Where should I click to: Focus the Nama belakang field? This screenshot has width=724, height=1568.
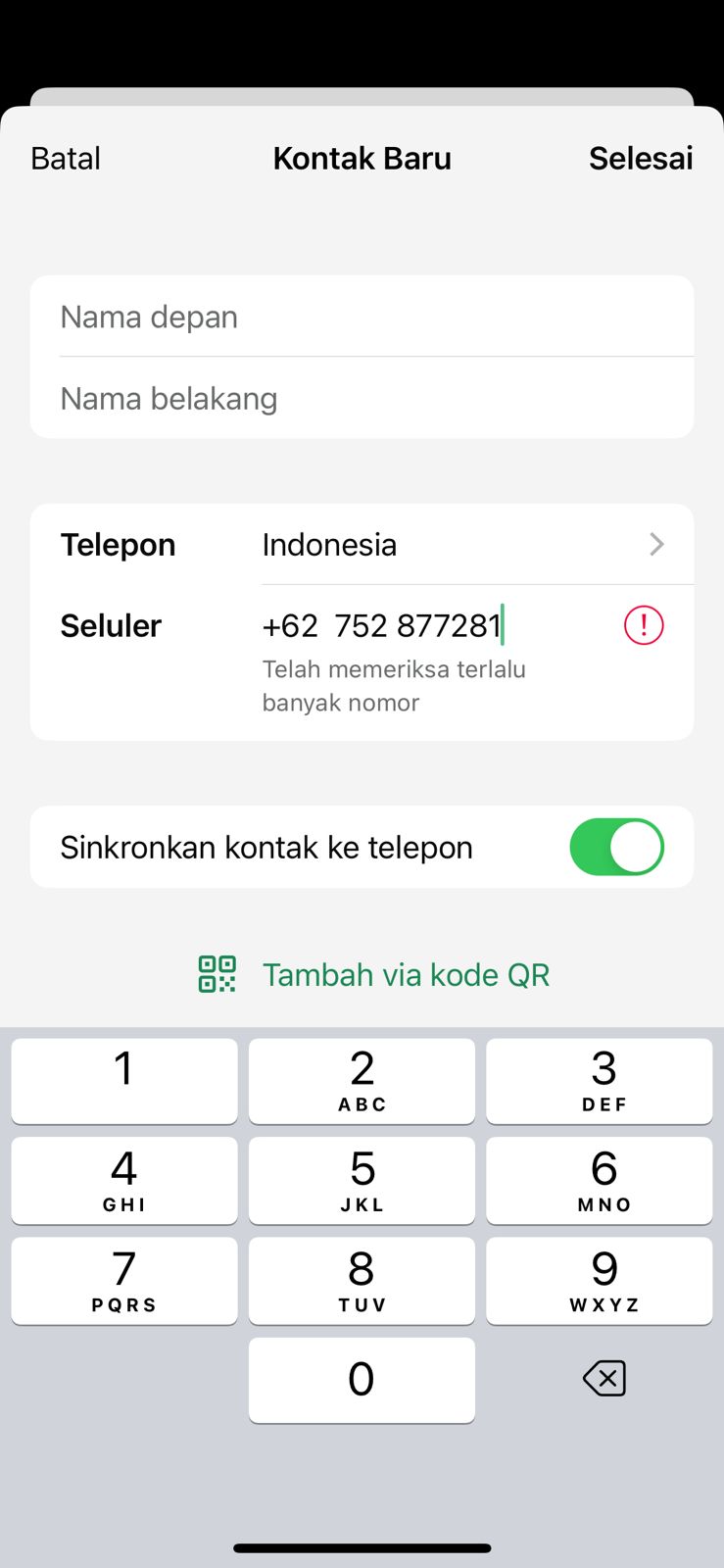pyautogui.click(x=362, y=399)
